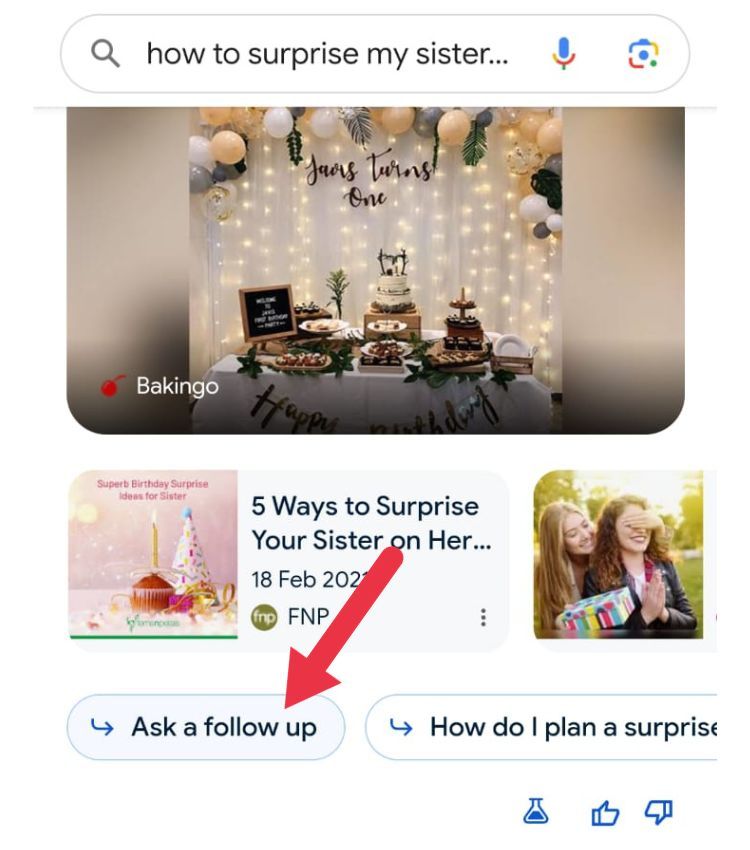750x850 pixels.
Task: Tap the Ask a follow up chip
Action: point(206,727)
